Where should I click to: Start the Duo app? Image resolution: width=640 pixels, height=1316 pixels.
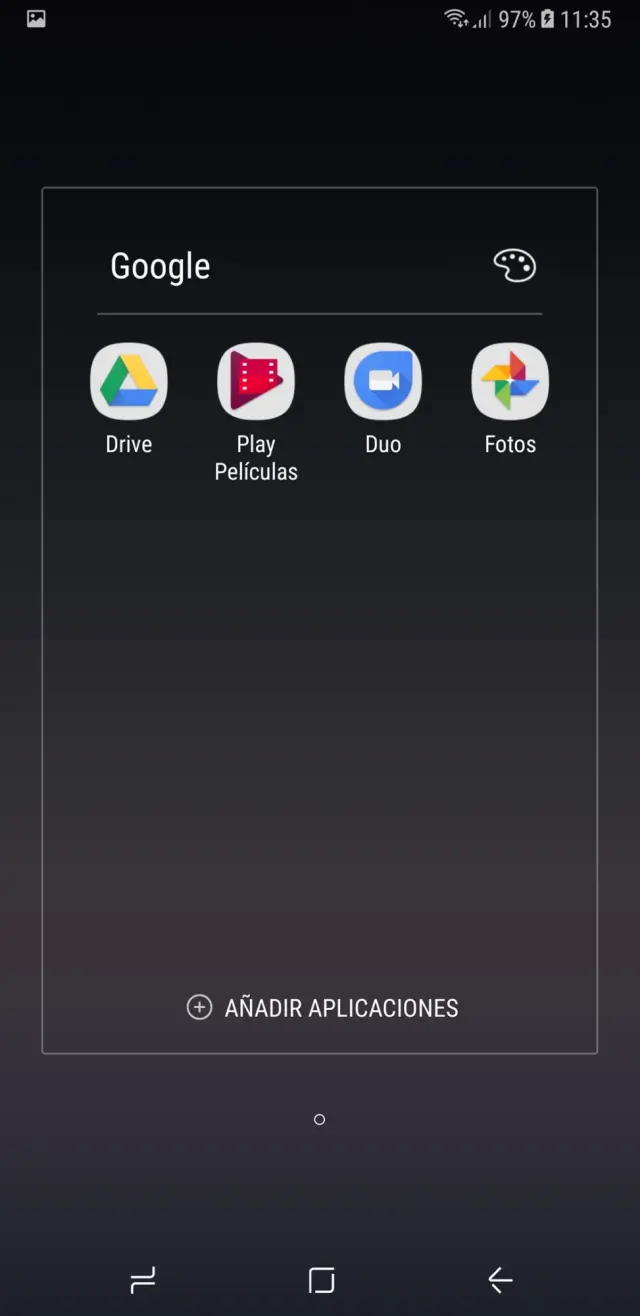point(383,382)
